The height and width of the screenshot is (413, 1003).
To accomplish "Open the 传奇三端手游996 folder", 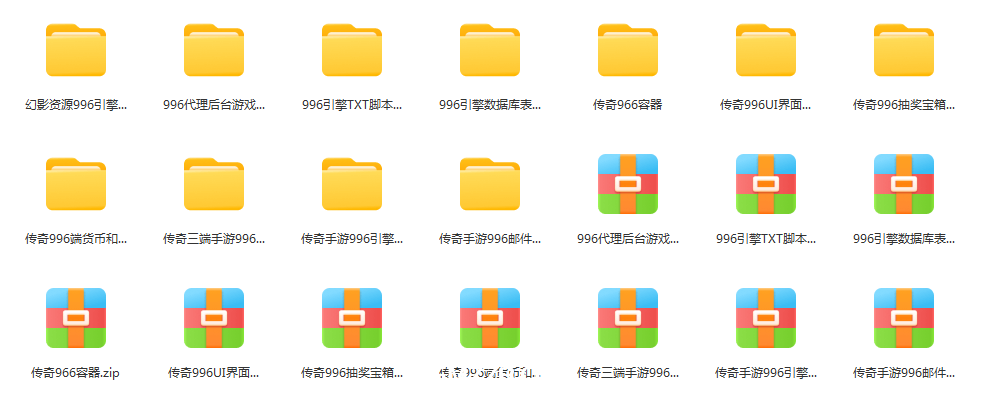I will pyautogui.click(x=214, y=184).
